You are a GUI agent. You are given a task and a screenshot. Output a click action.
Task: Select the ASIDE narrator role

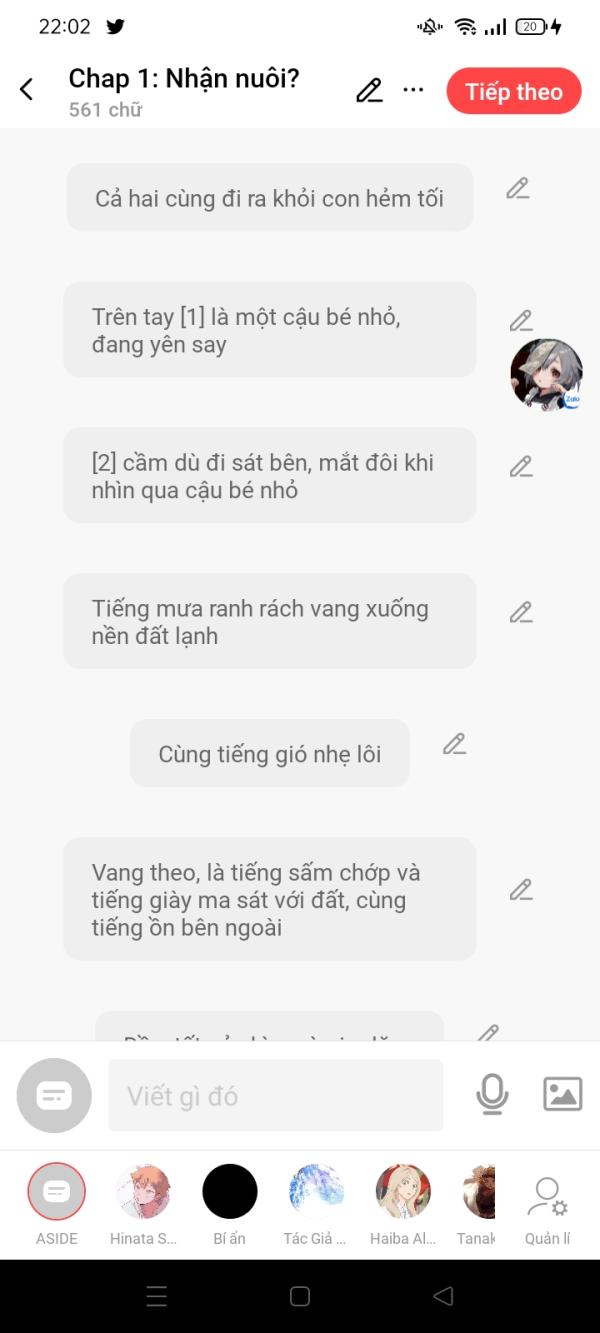(57, 1192)
